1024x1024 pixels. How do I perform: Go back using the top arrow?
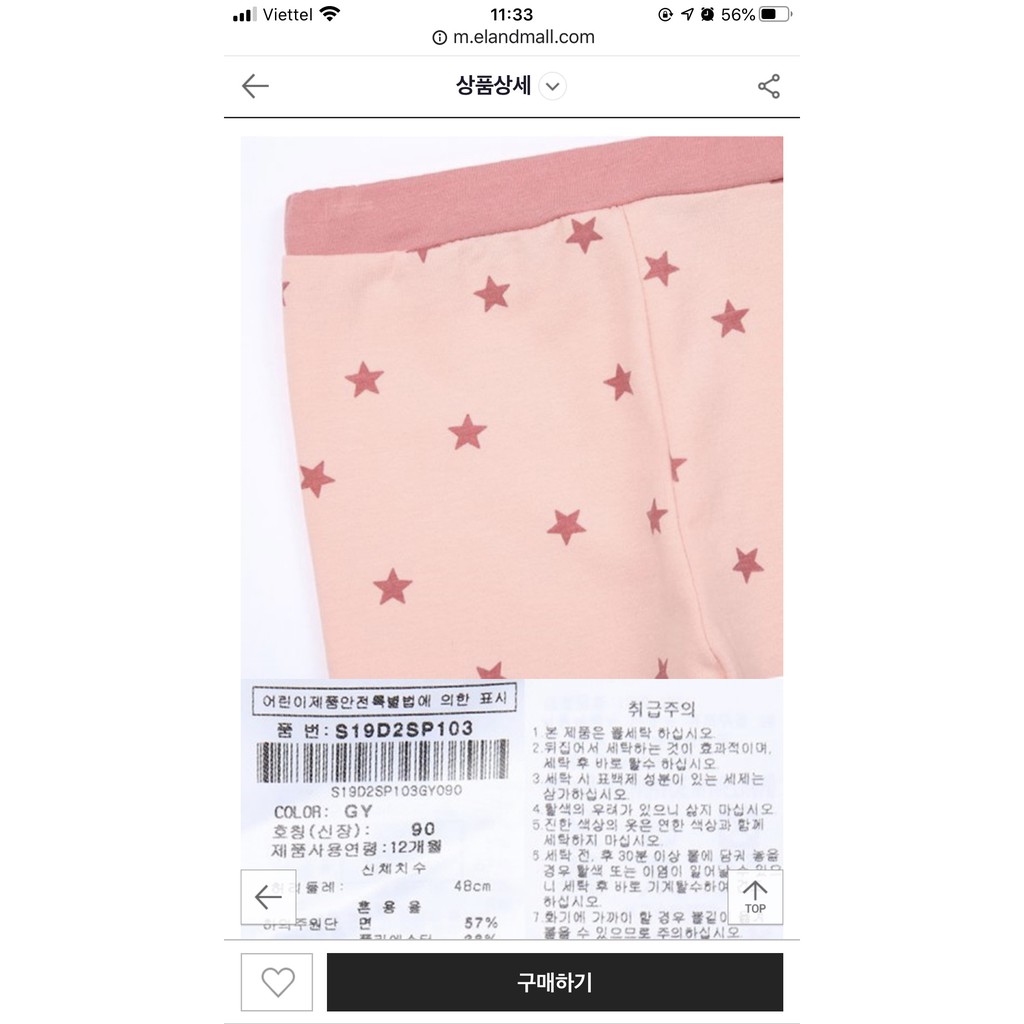coord(256,87)
